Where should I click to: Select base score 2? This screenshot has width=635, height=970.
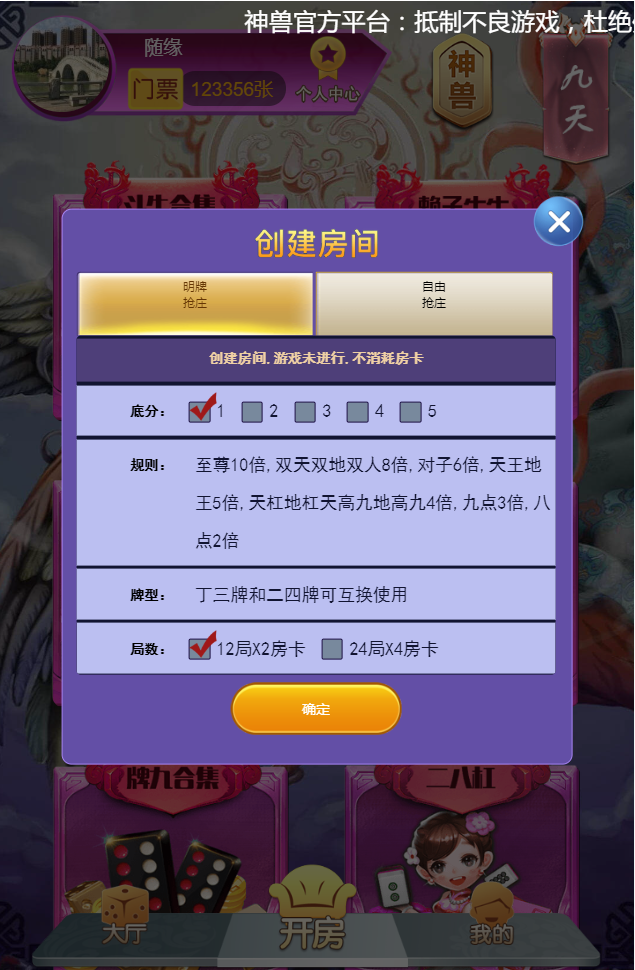coord(252,411)
